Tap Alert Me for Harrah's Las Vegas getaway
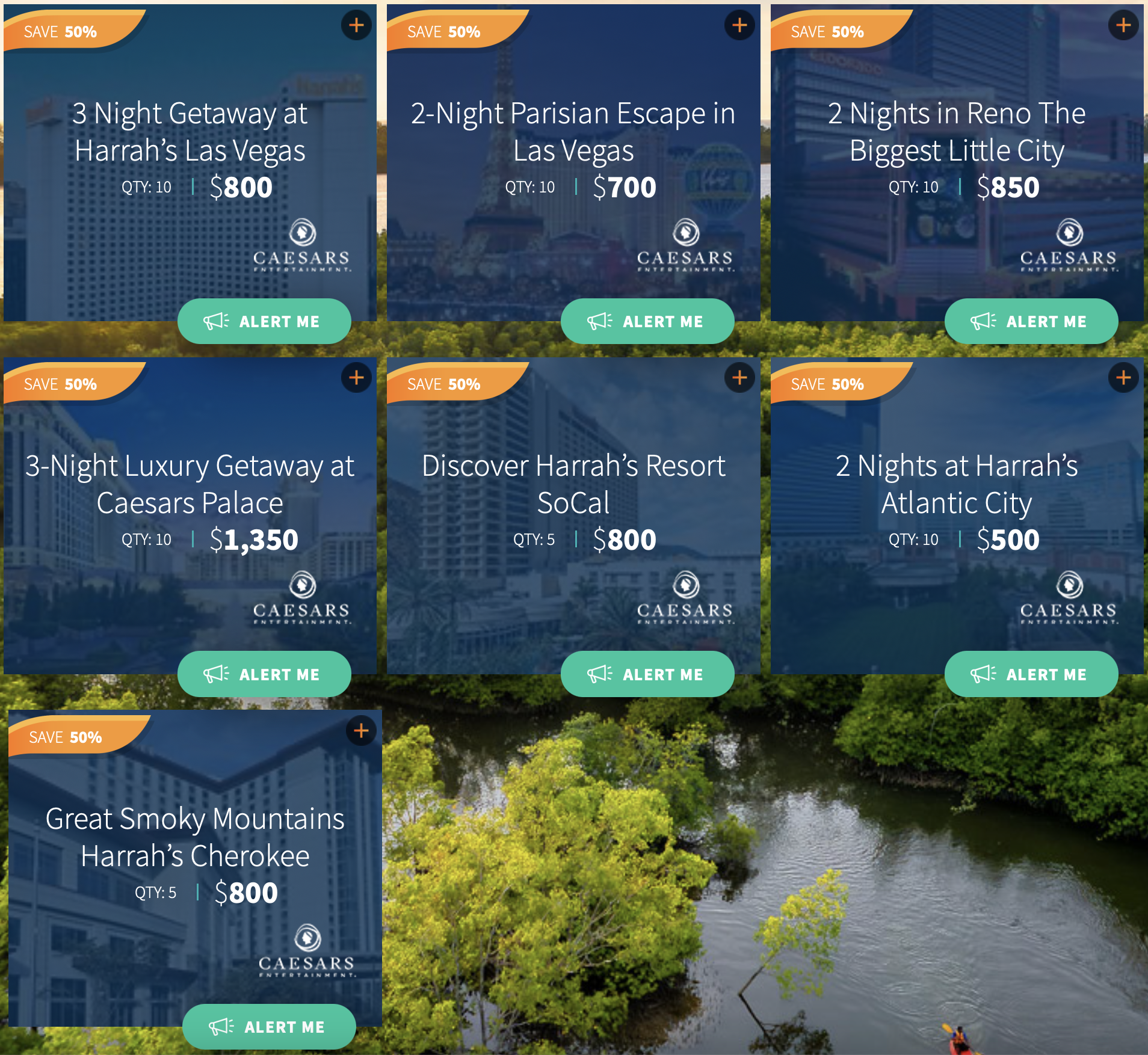This screenshot has width=1148, height=1055. [x=264, y=321]
